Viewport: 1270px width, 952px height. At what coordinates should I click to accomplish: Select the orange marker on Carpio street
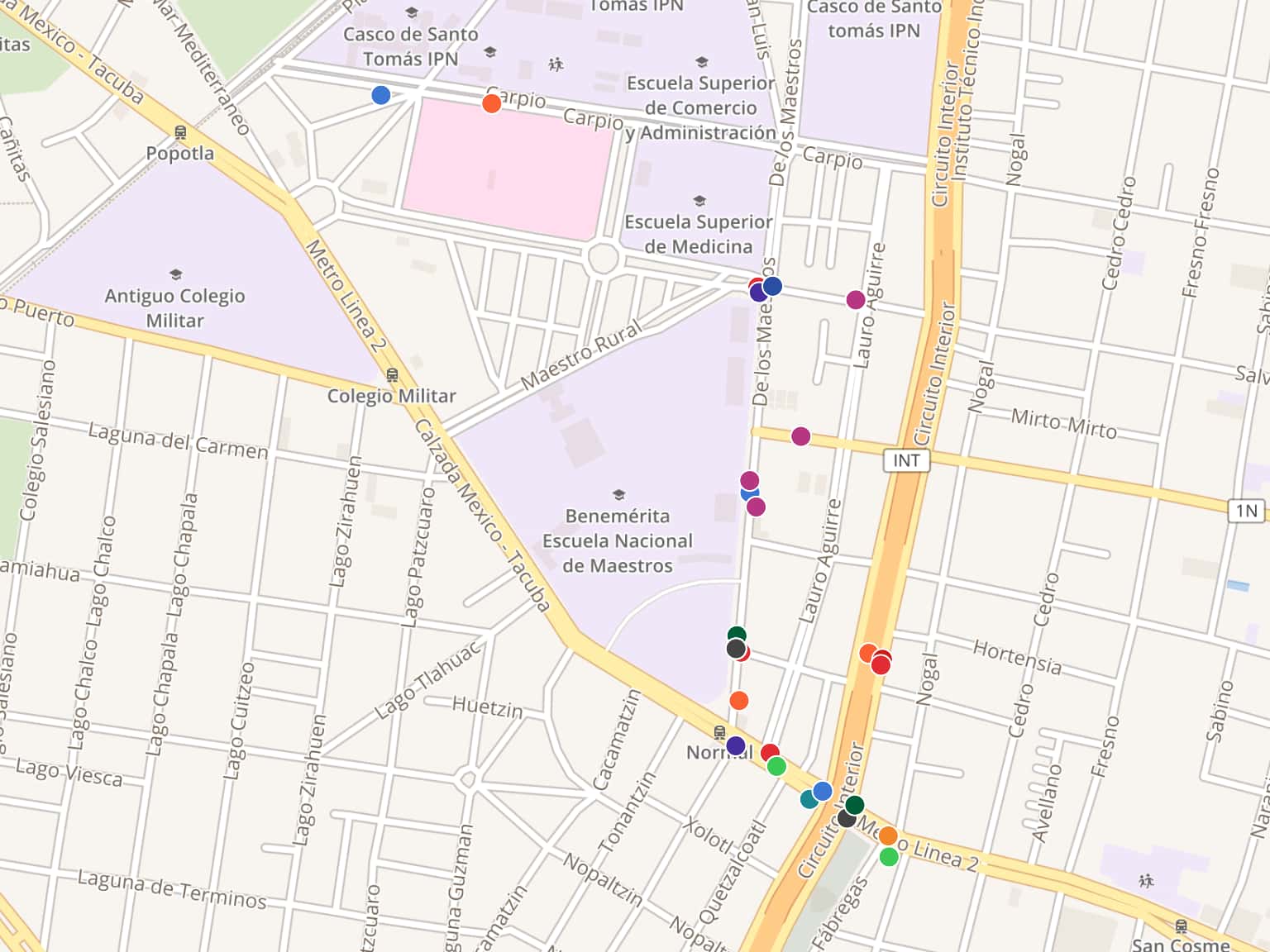(491, 103)
